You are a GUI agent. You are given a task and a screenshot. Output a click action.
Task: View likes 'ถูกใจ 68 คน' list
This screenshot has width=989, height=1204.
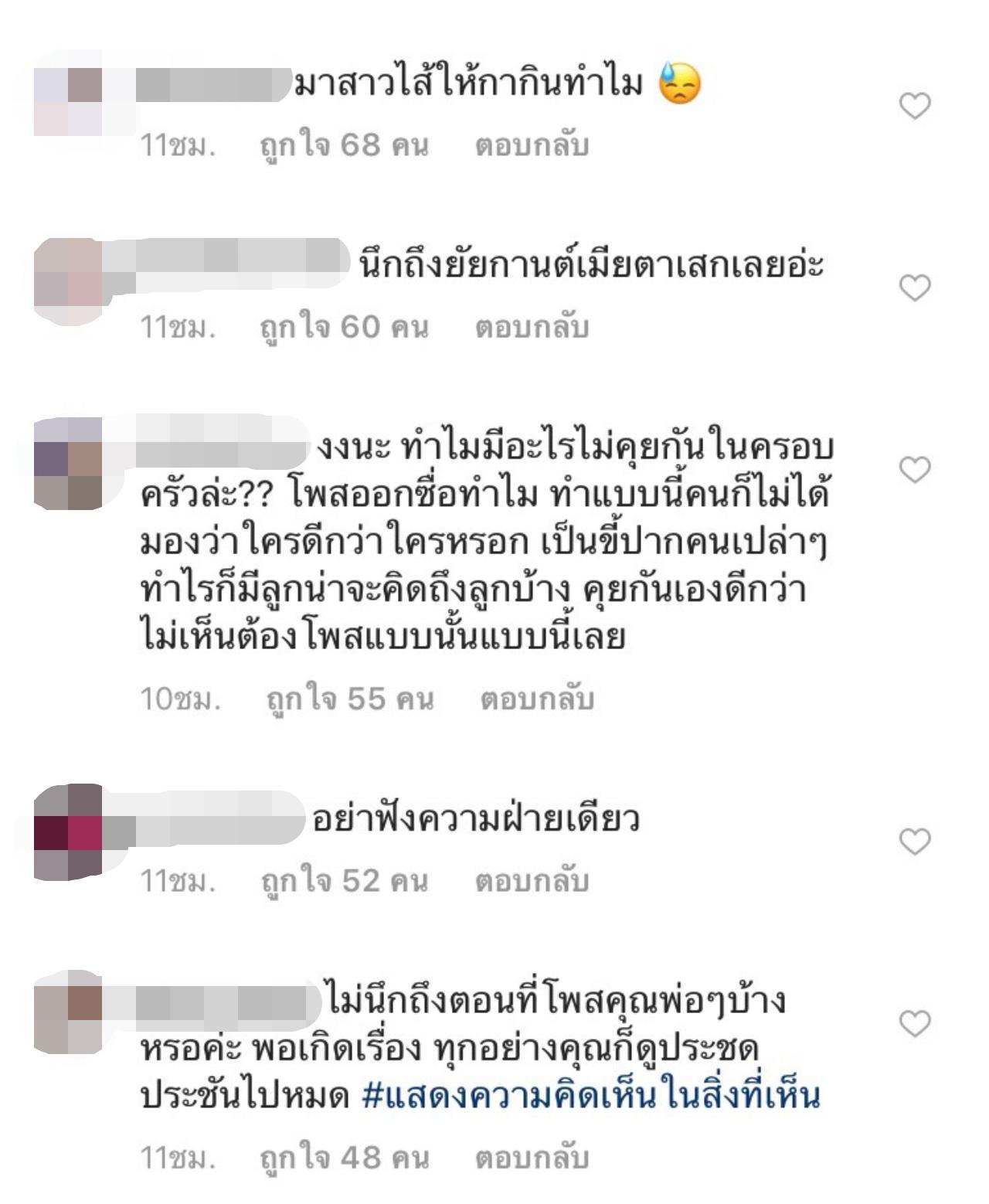pos(344,145)
